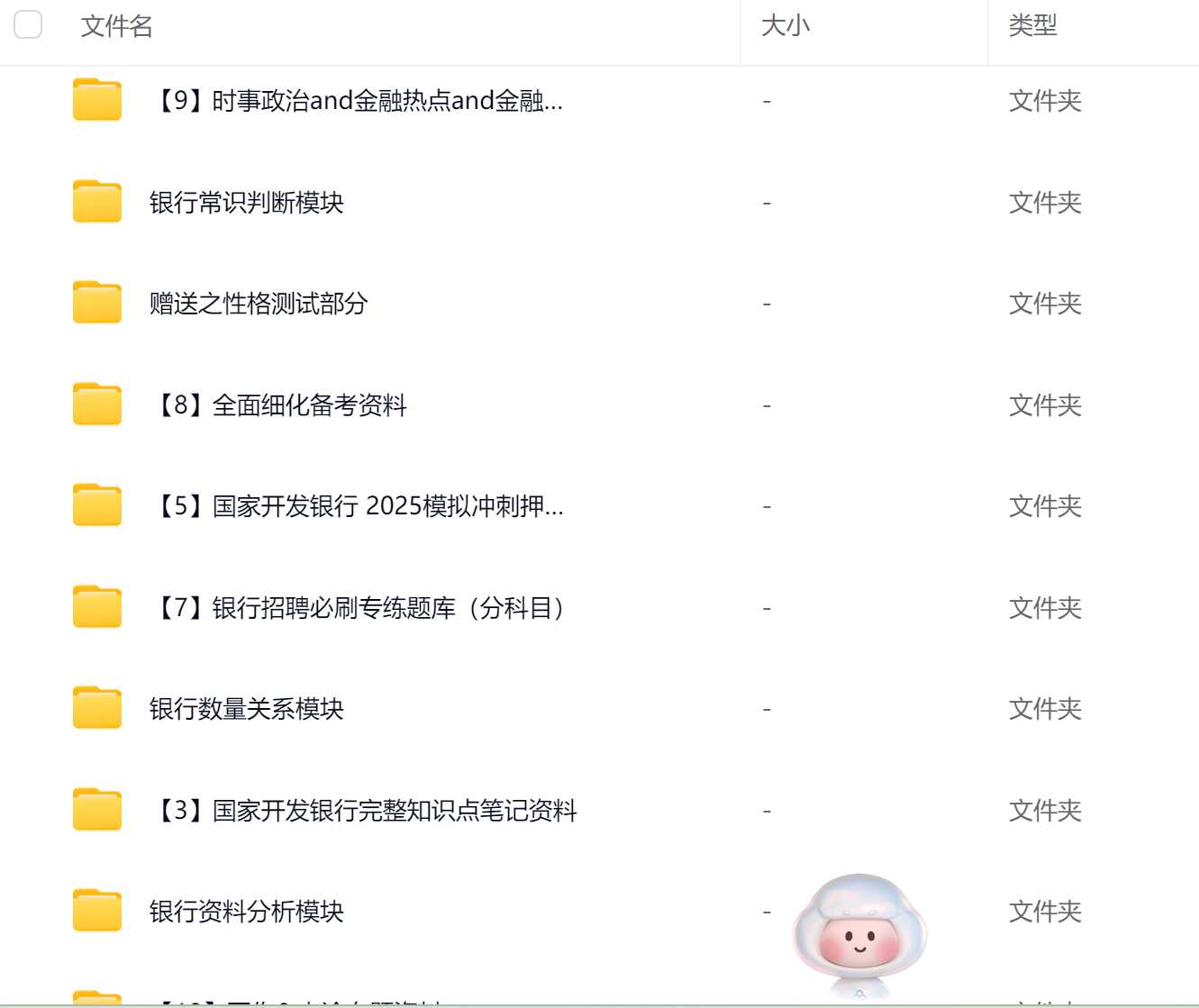Open folder 【8】全面细化备考资料

(x=279, y=405)
